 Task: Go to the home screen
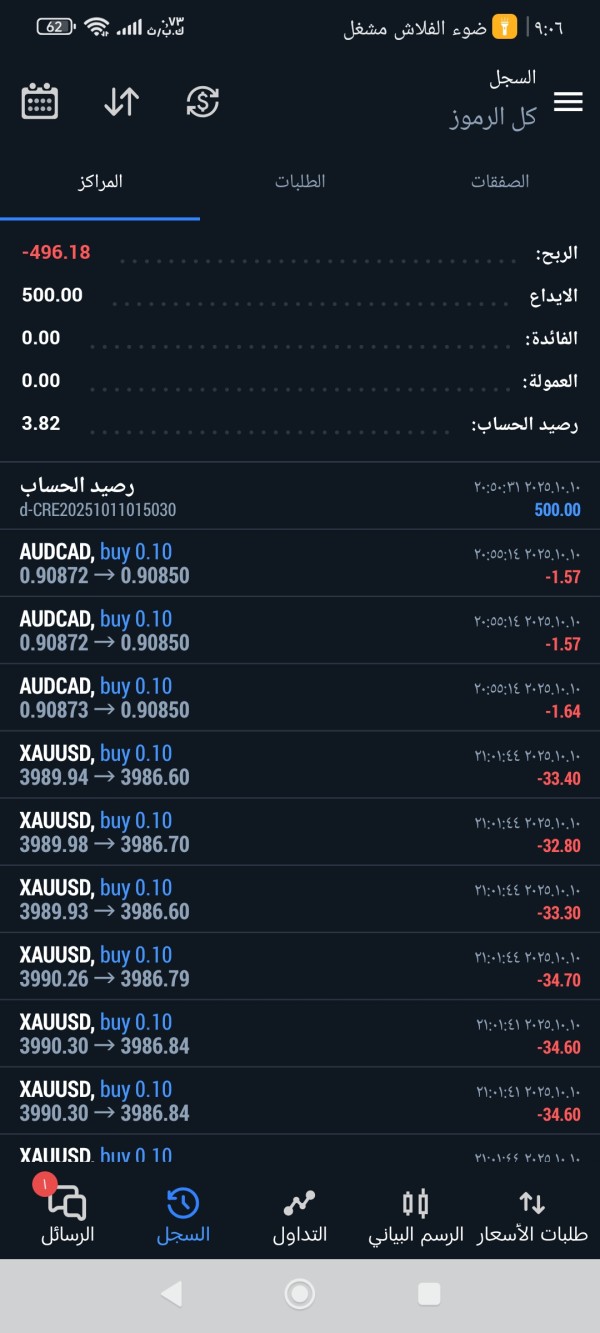(x=300, y=1294)
